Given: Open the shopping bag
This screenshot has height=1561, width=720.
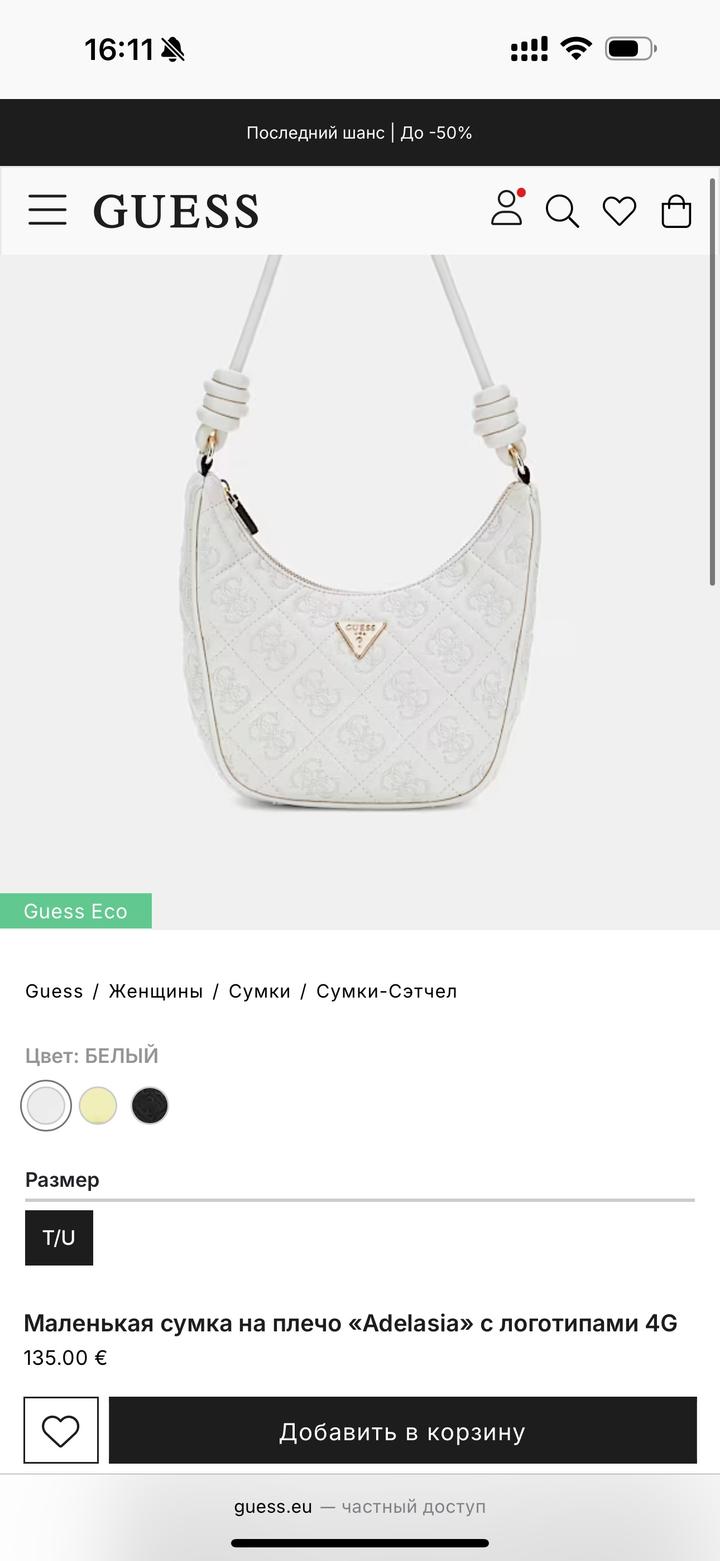Looking at the screenshot, I should 677,211.
